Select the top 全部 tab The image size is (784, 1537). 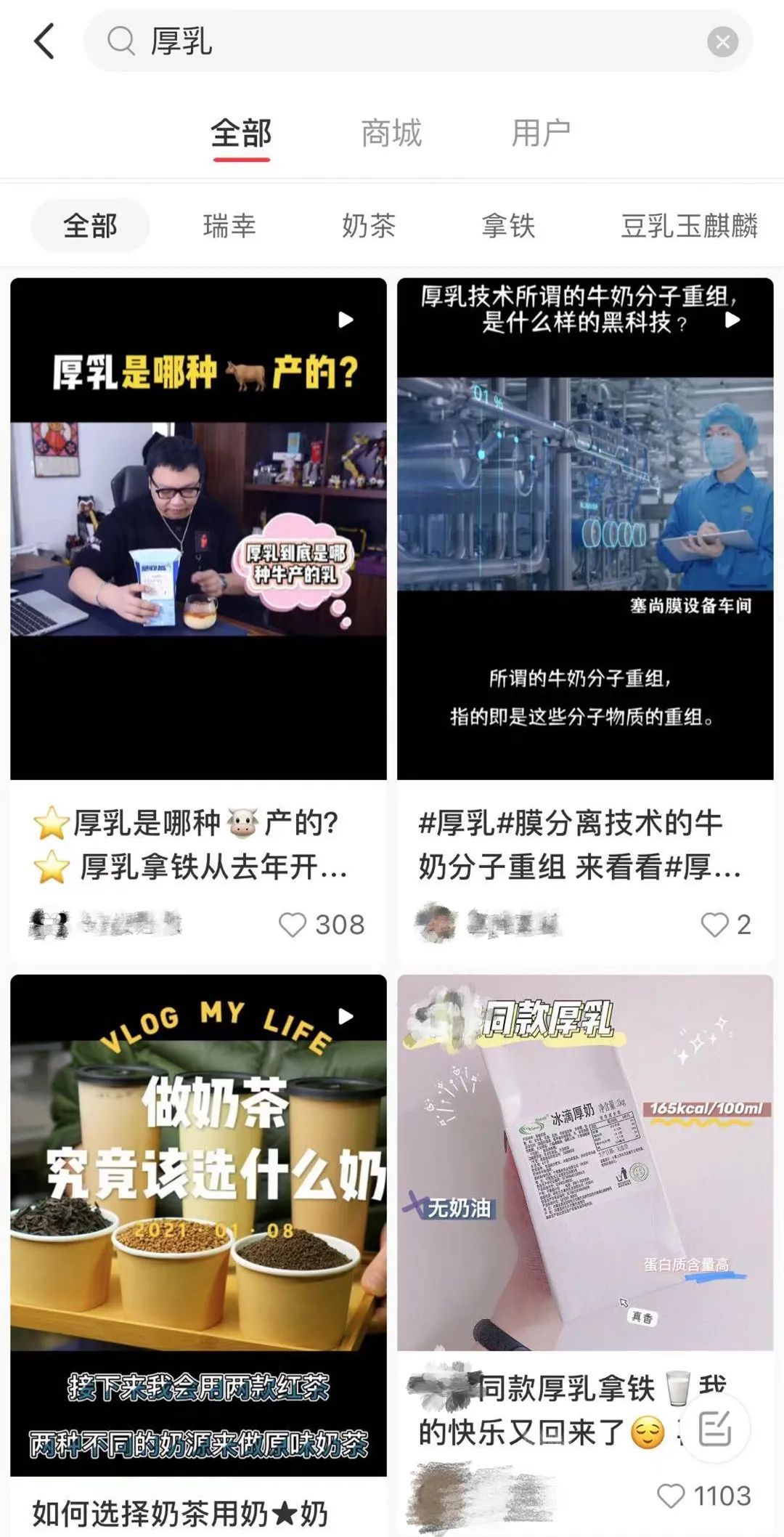click(x=241, y=134)
